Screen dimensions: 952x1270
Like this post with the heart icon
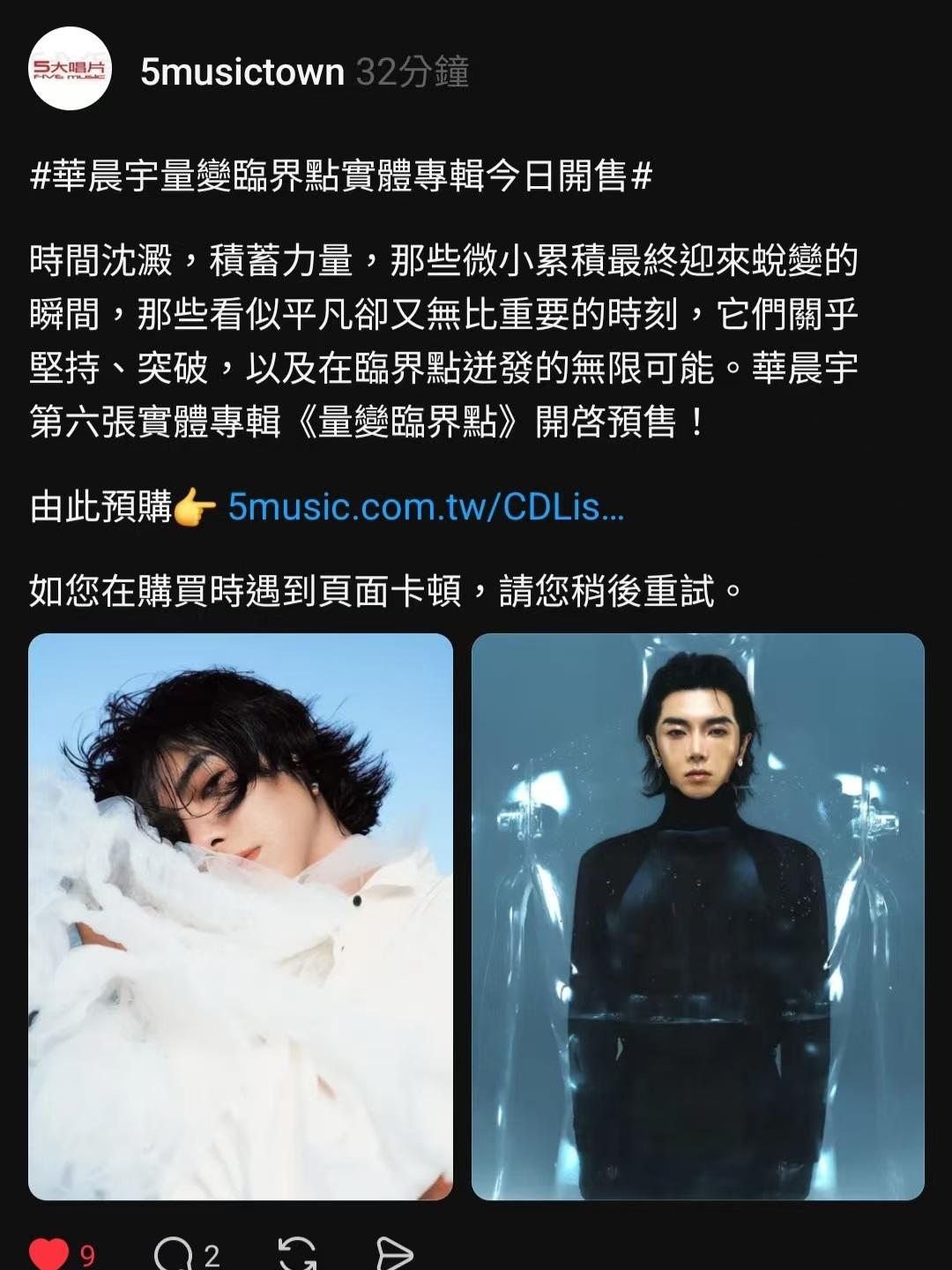point(49,1253)
